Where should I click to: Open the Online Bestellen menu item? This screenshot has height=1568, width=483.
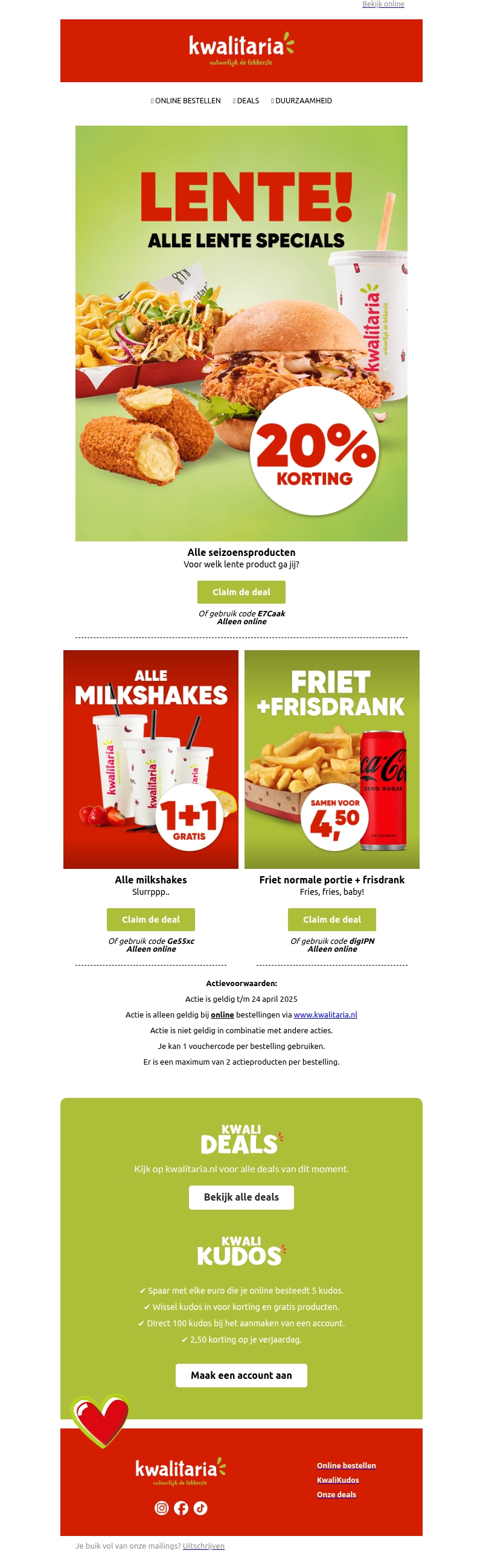point(187,101)
